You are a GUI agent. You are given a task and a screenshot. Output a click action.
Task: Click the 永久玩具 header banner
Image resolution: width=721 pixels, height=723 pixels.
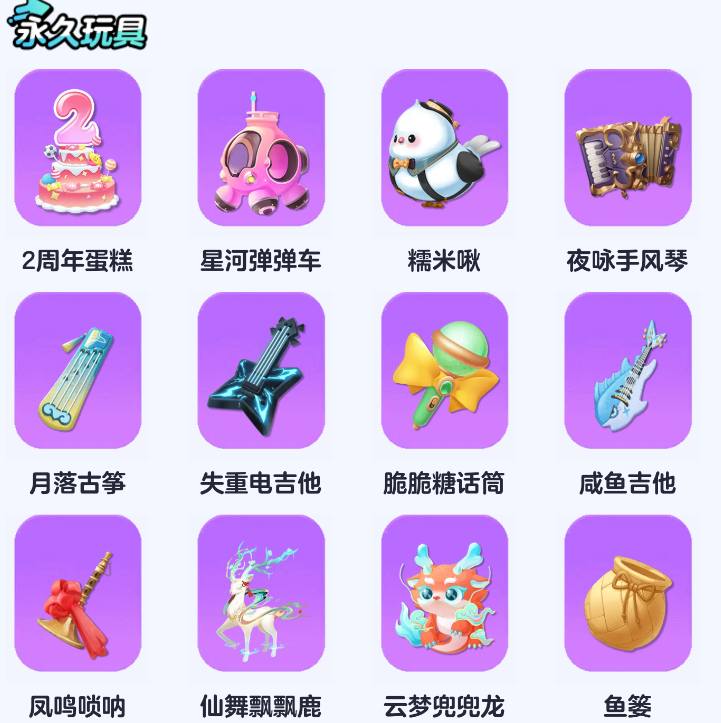pyautogui.click(x=78, y=32)
